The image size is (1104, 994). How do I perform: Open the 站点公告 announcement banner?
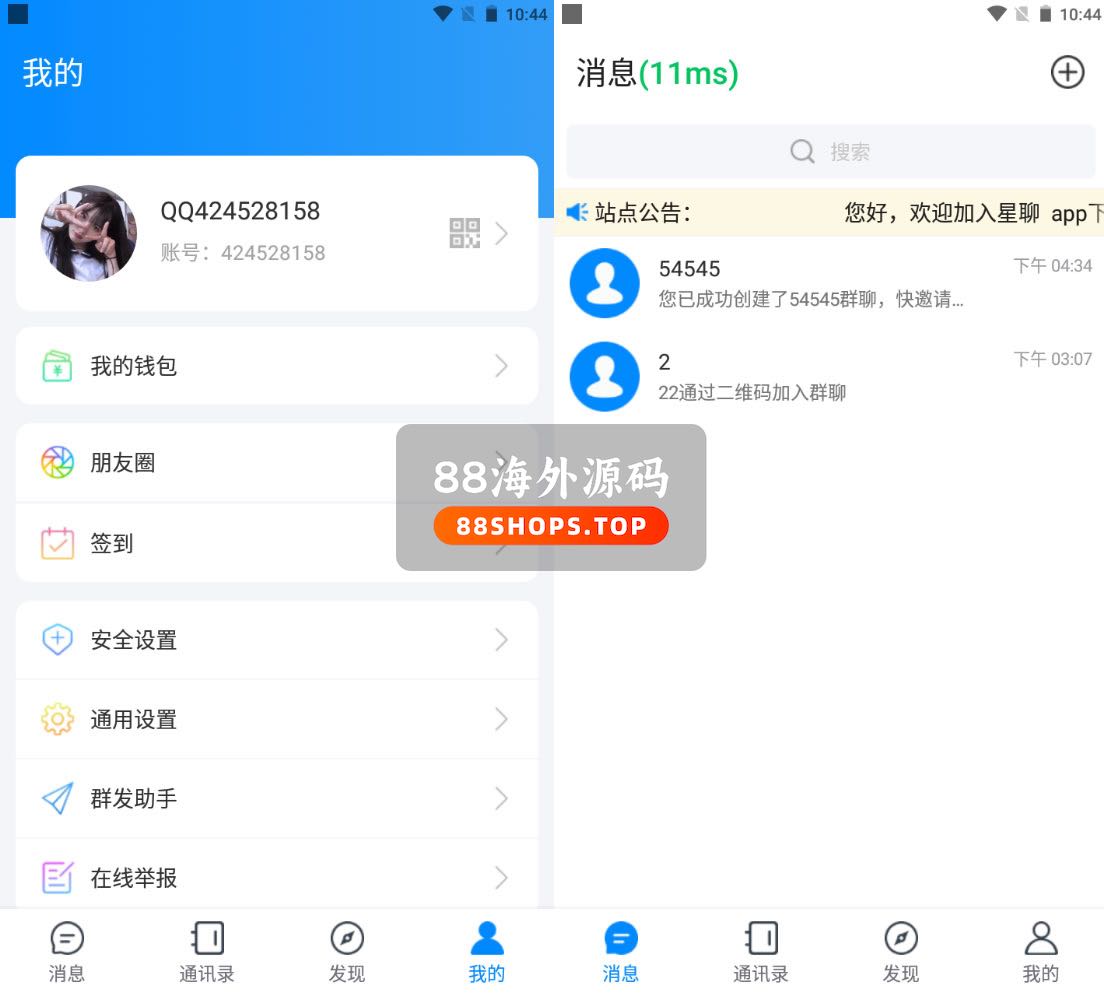tap(830, 213)
